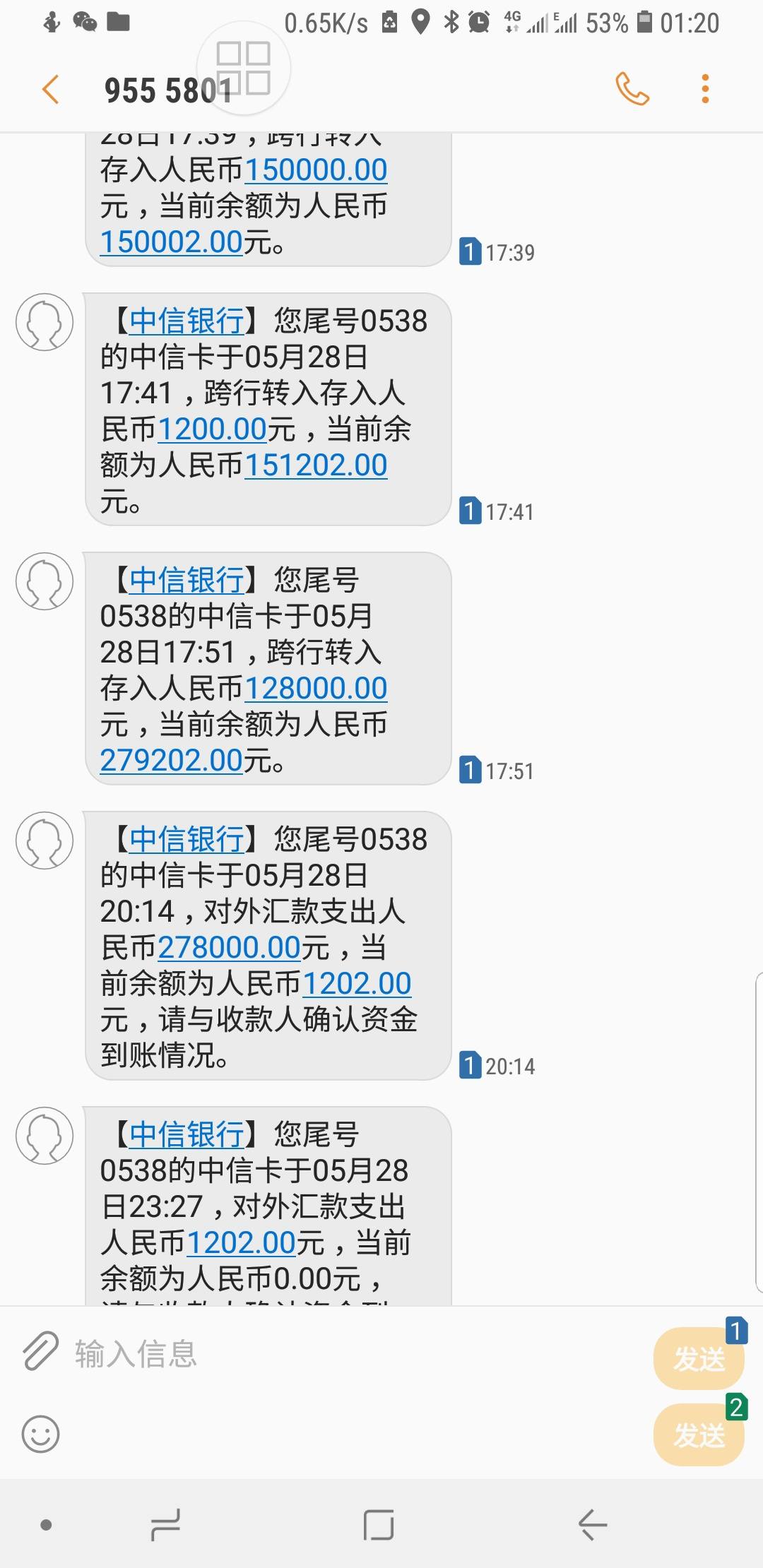This screenshot has height=1568, width=763.
Task: Tap the 151202.00 balance link
Action: [x=316, y=465]
